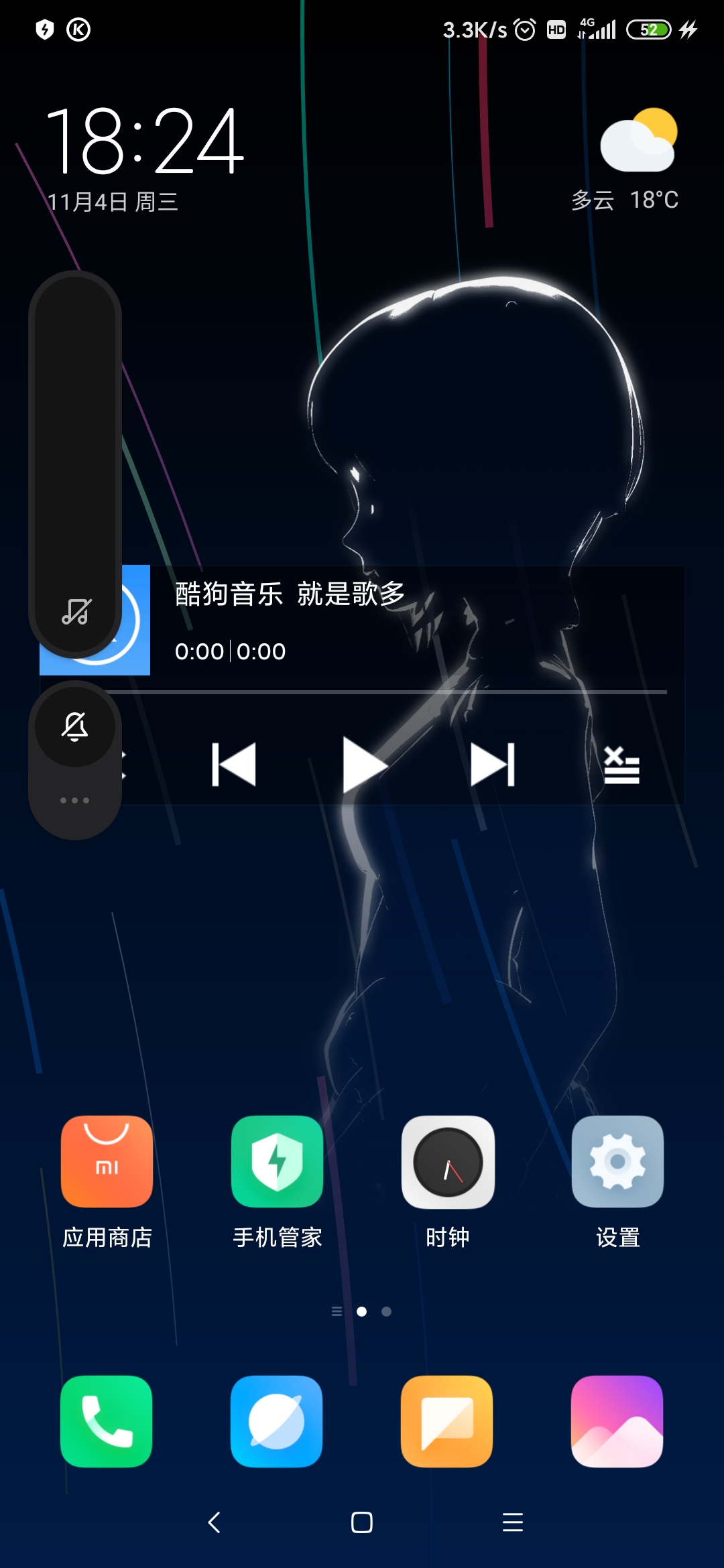Screen dimensions: 724x1568
Task: Close the music widget playlist icon
Action: [621, 765]
